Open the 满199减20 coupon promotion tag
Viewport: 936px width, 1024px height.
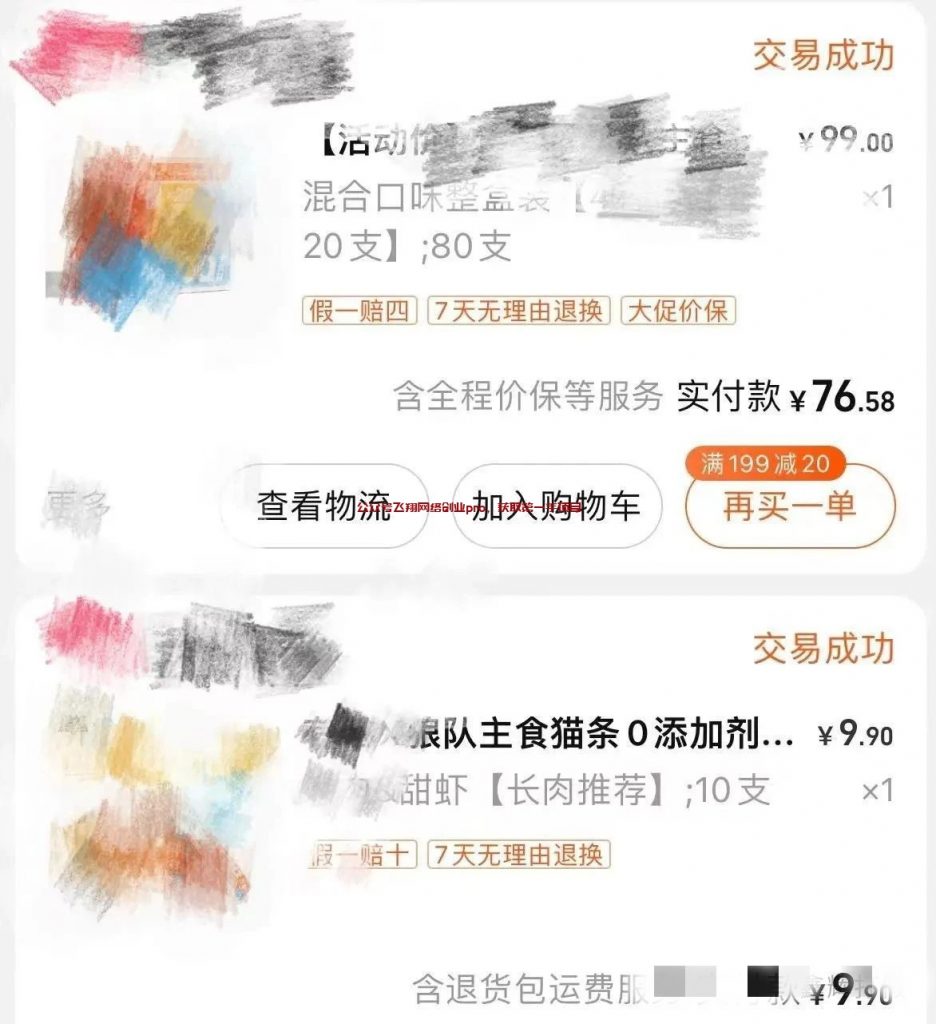766,463
